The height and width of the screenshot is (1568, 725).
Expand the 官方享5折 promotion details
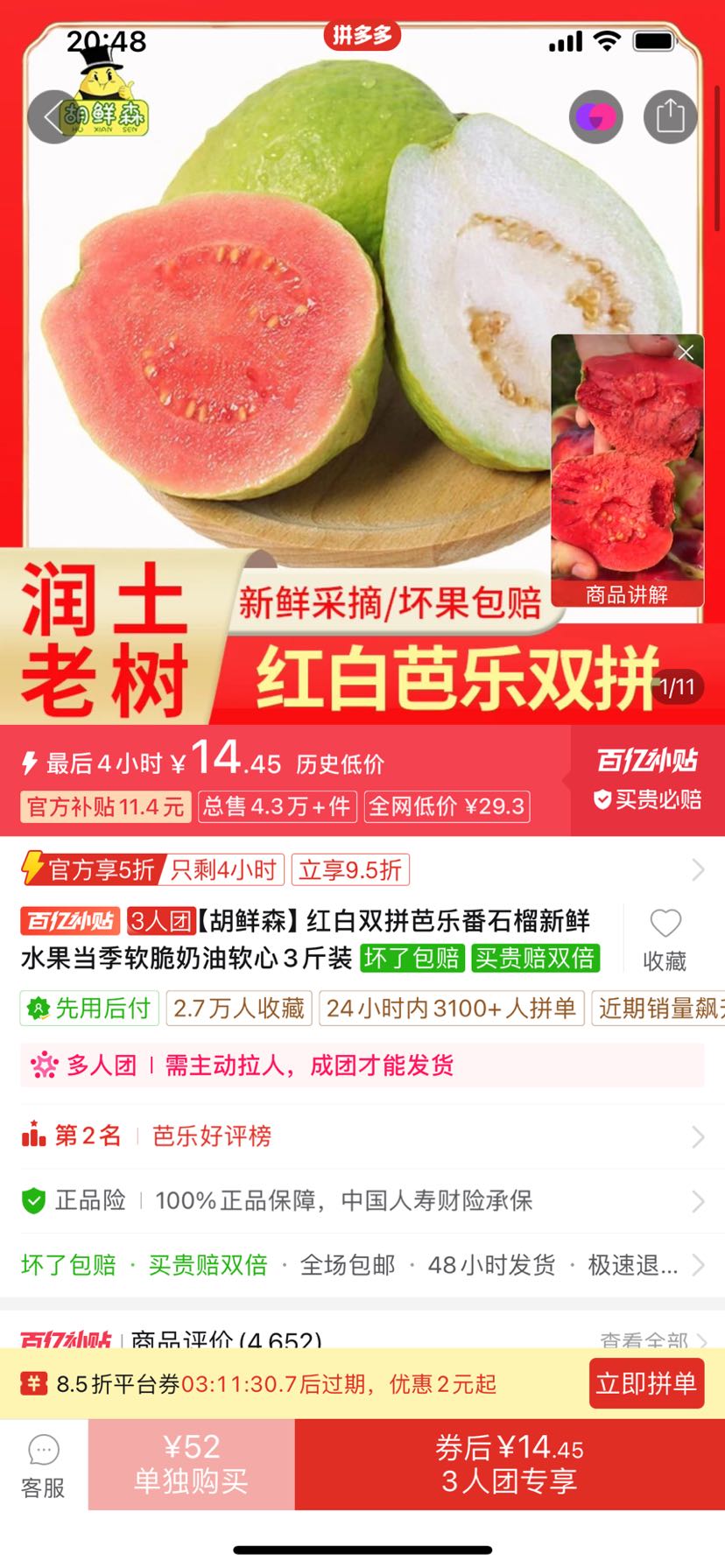[x=696, y=868]
